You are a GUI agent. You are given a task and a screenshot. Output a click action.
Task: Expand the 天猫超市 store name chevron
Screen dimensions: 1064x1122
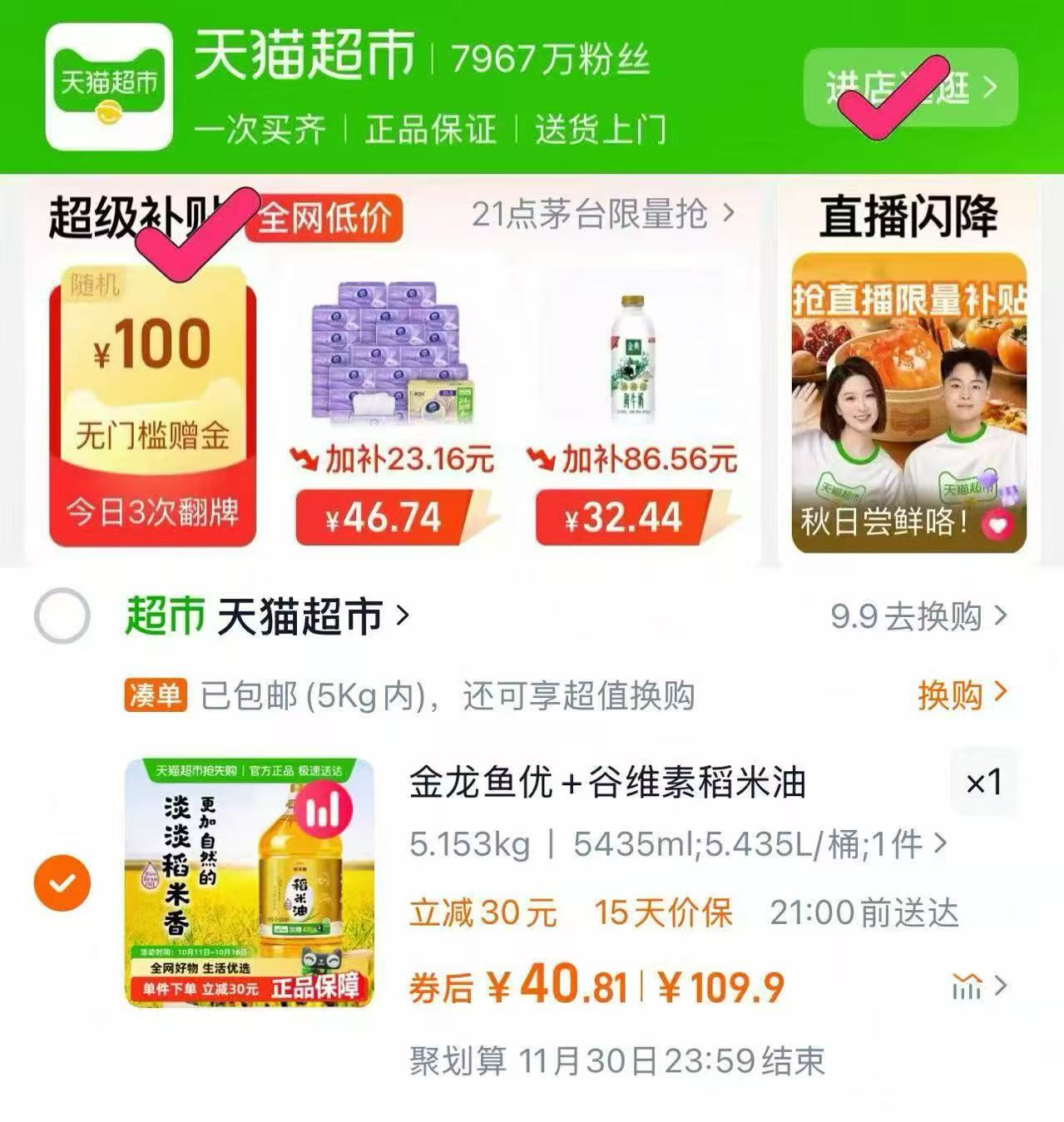coord(403,614)
